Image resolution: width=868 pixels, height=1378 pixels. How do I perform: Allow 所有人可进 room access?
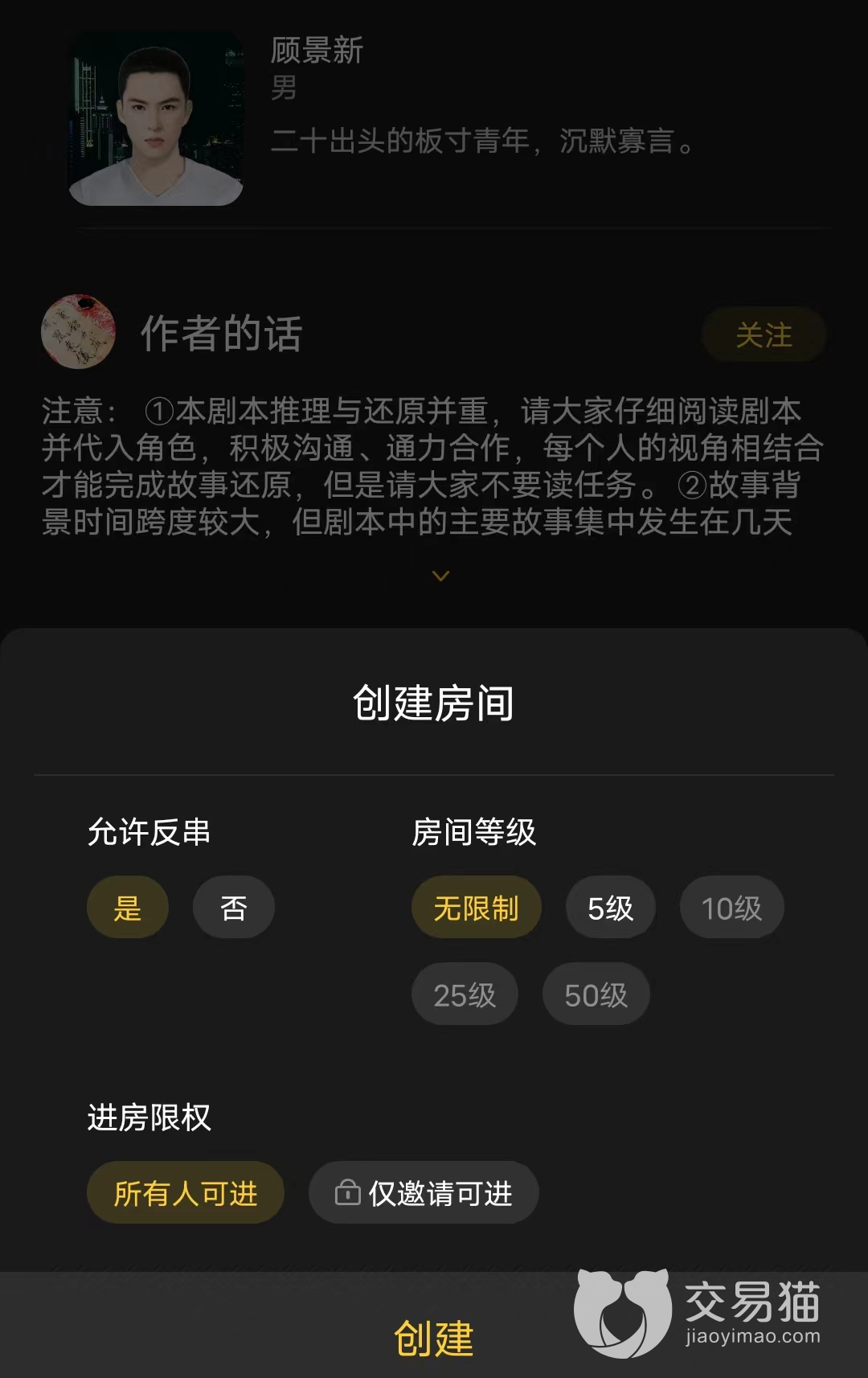tap(186, 1193)
